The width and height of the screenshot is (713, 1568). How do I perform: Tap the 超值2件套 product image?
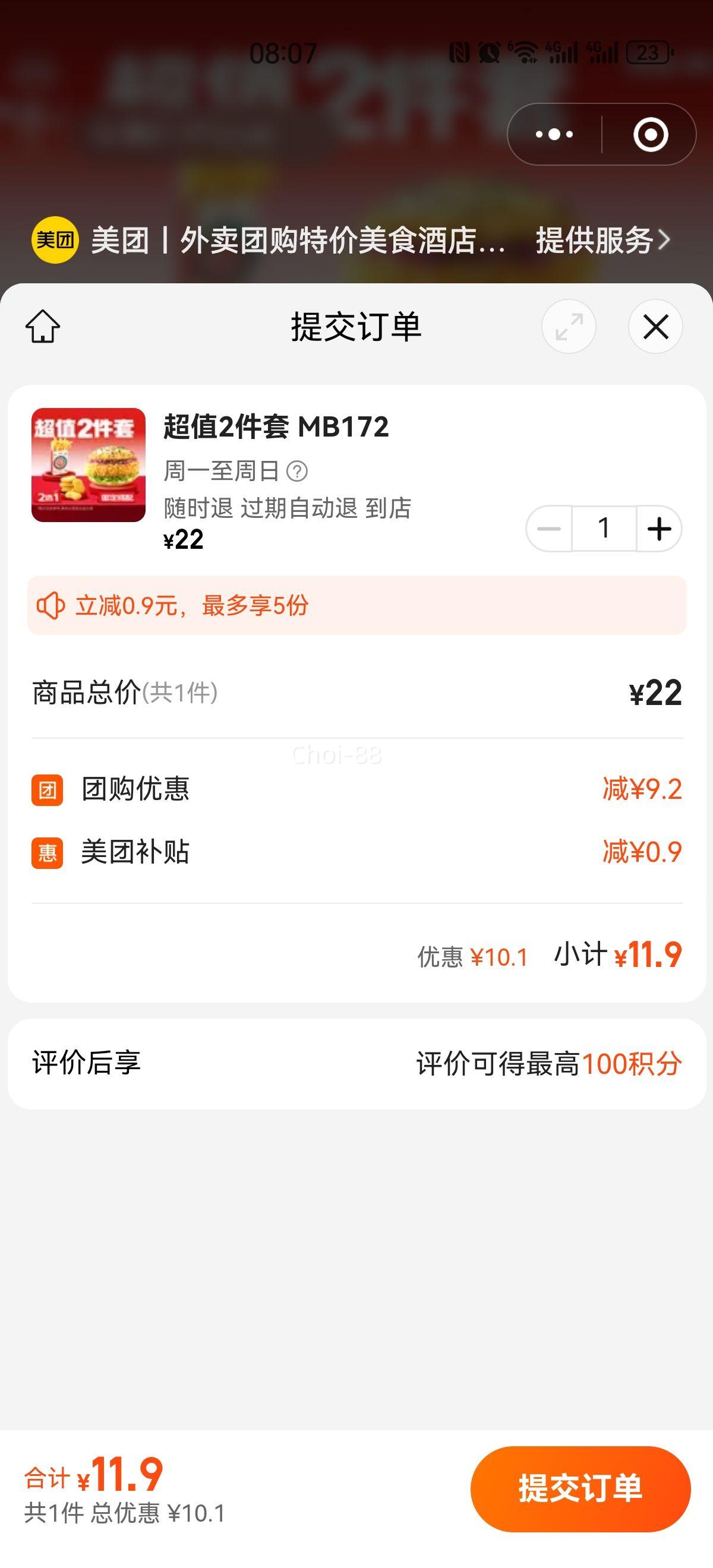[89, 465]
